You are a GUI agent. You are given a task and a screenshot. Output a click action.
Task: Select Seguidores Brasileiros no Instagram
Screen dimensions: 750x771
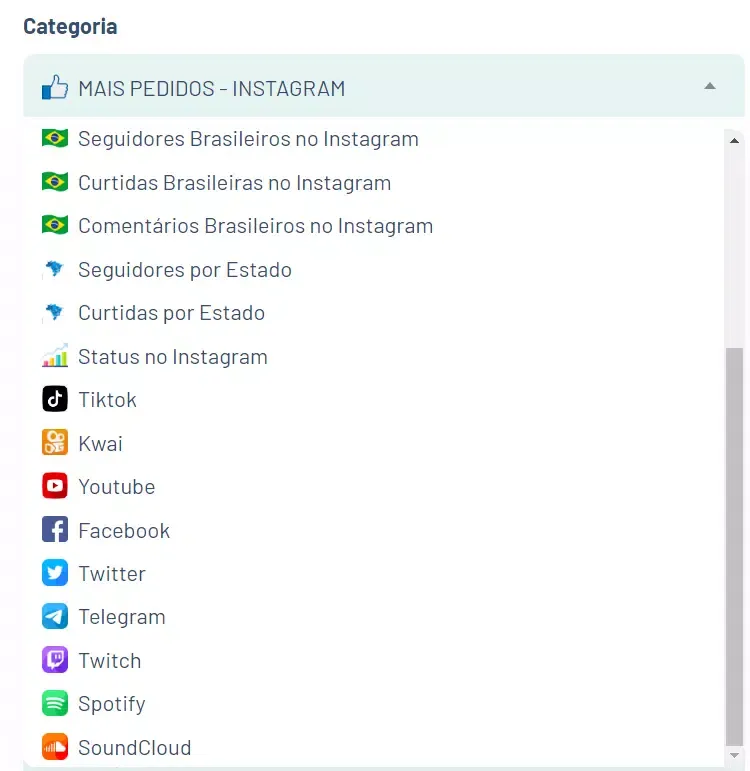[x=248, y=139]
